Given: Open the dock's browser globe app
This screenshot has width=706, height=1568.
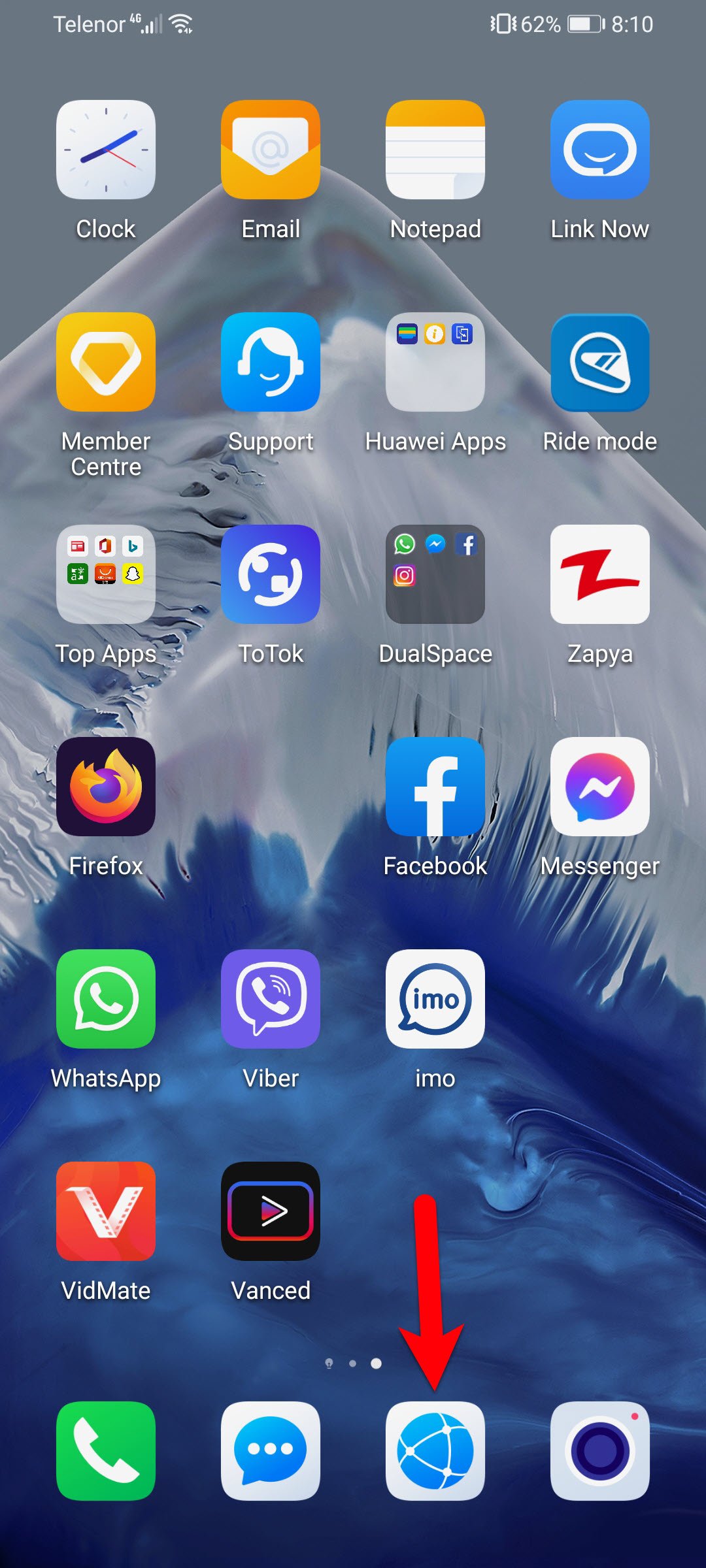Looking at the screenshot, I should click(435, 1451).
